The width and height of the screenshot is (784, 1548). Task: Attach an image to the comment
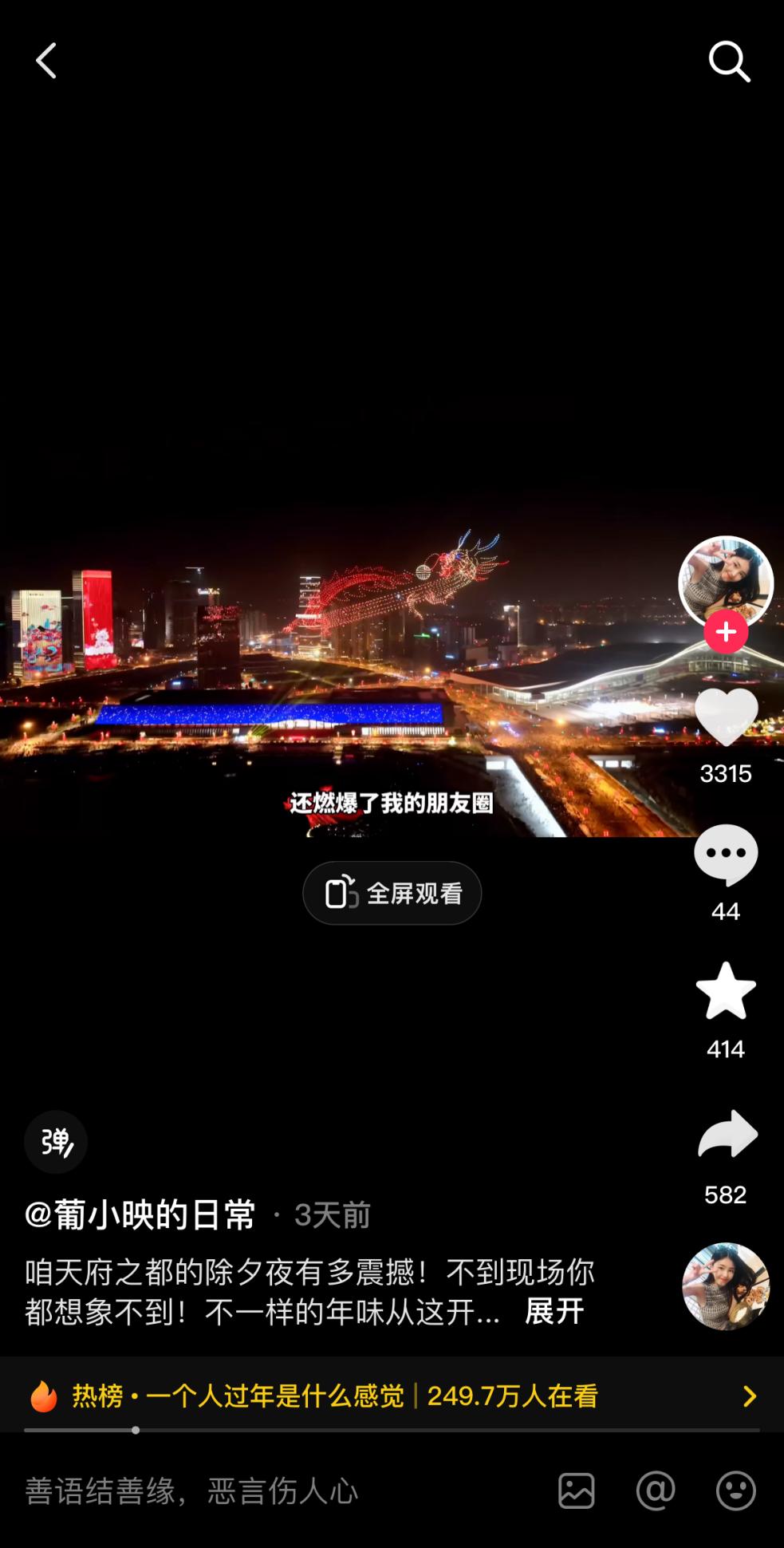(x=576, y=1491)
